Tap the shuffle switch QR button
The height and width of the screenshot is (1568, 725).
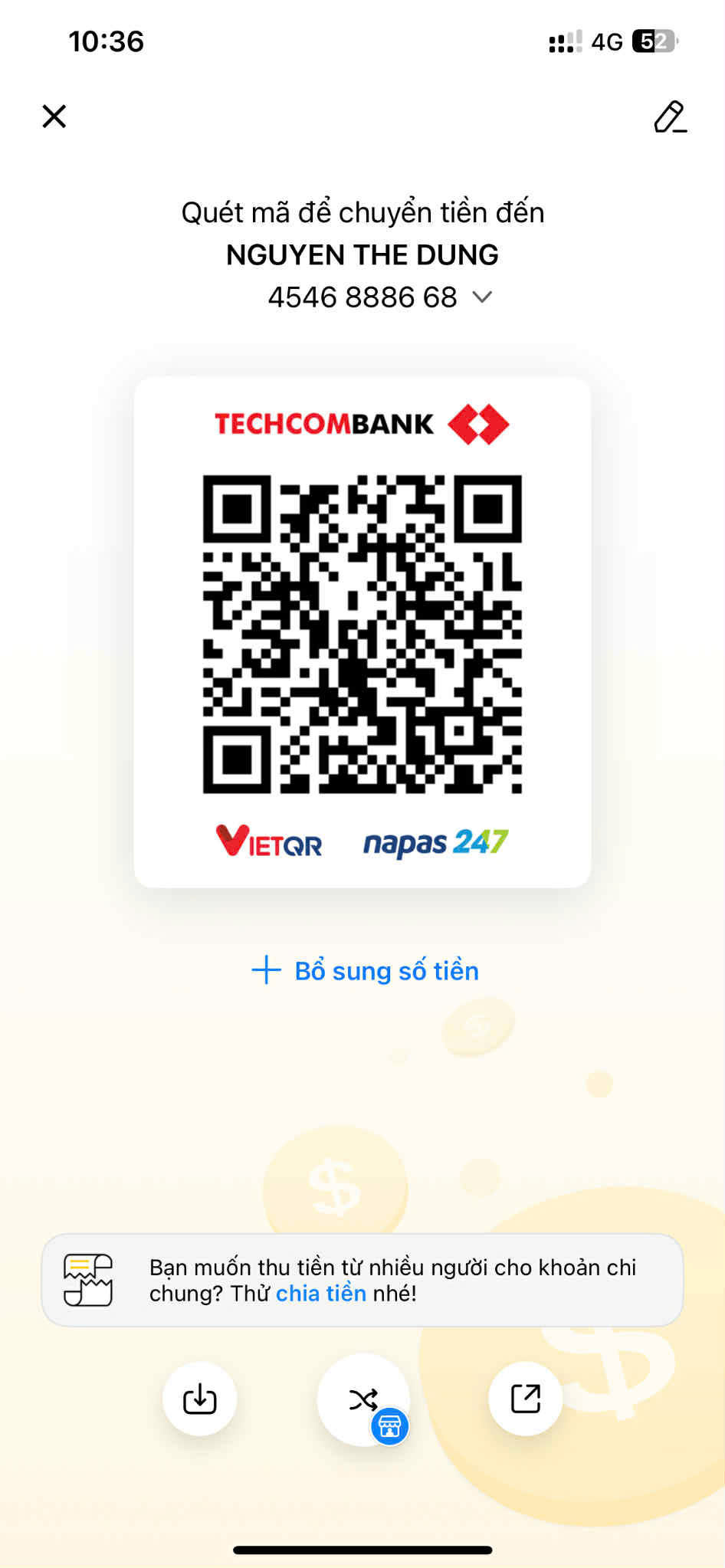point(363,1399)
